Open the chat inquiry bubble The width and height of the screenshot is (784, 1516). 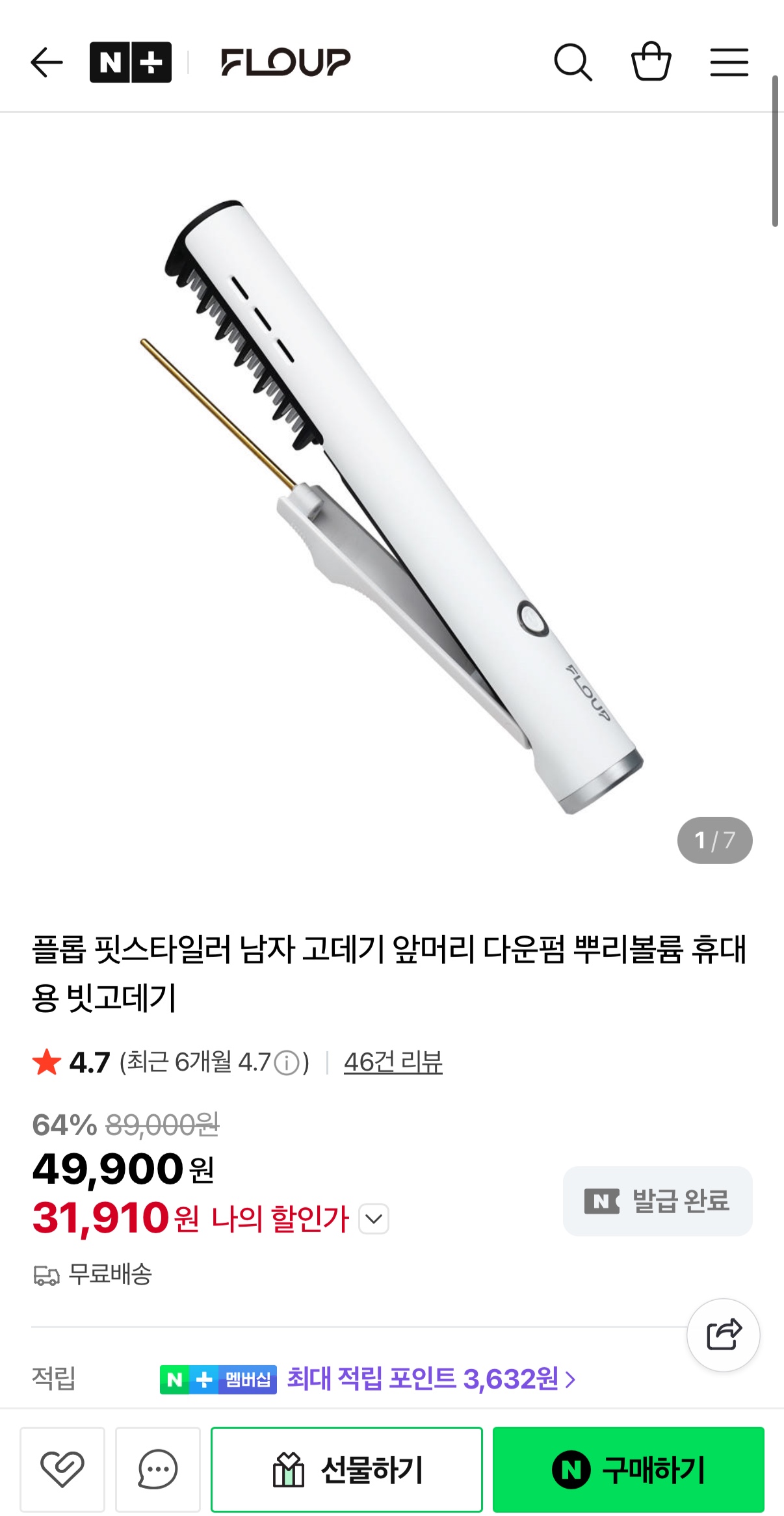point(158,1469)
